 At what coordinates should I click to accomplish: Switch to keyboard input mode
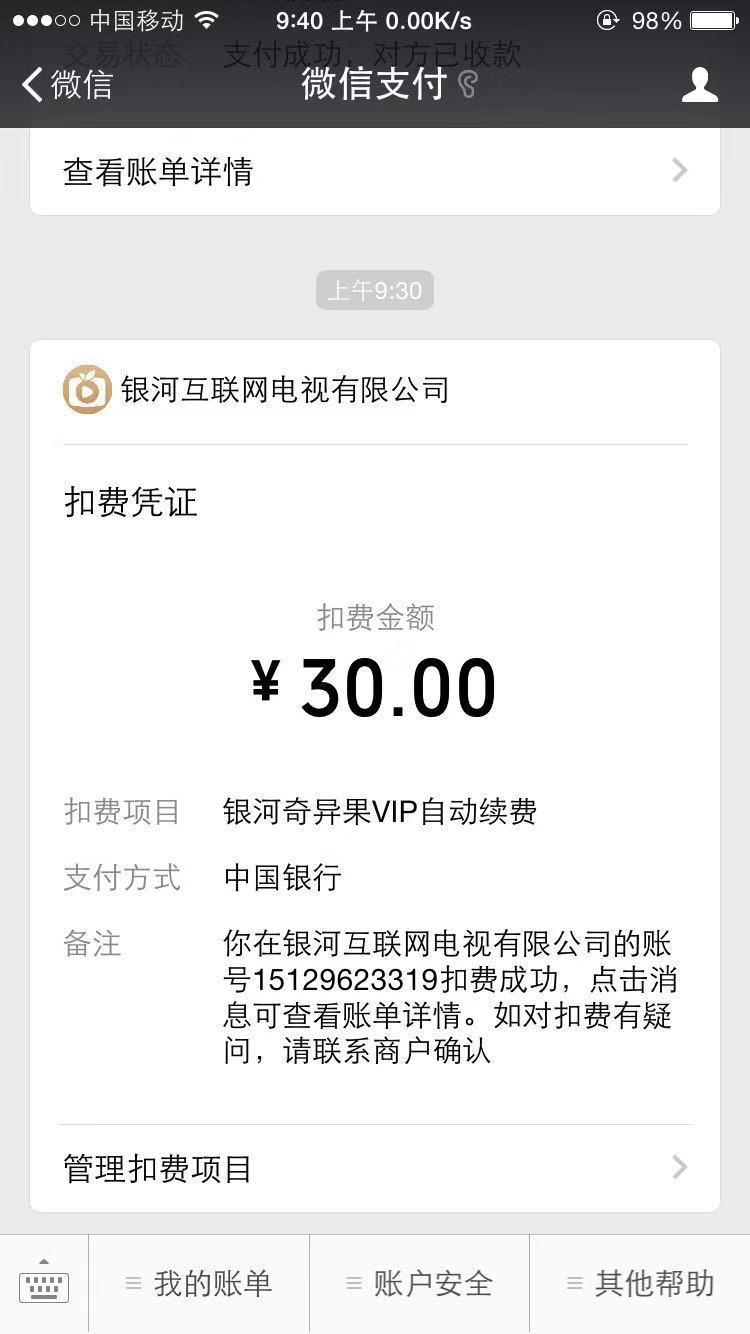pos(44,1284)
